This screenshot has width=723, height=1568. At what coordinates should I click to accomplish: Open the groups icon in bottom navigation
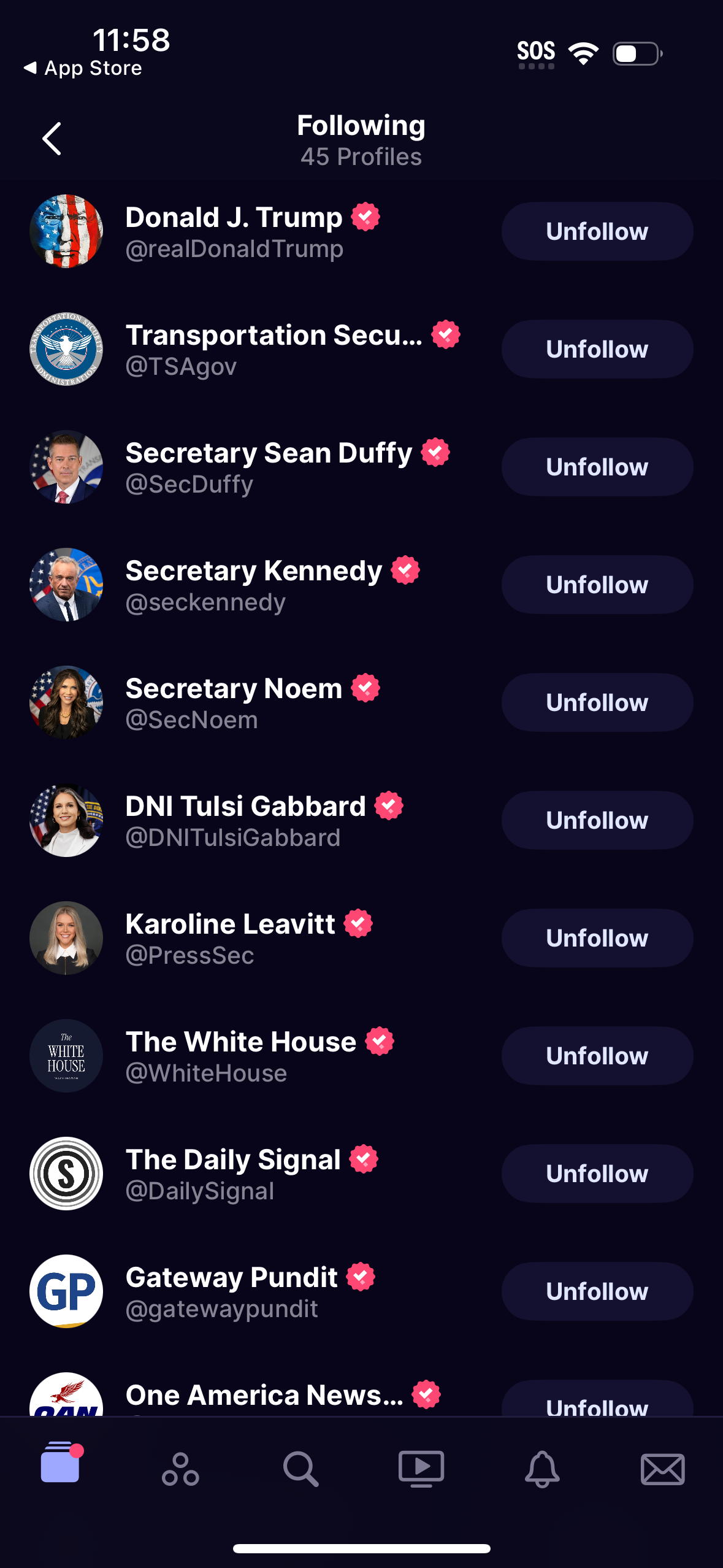point(180,1469)
